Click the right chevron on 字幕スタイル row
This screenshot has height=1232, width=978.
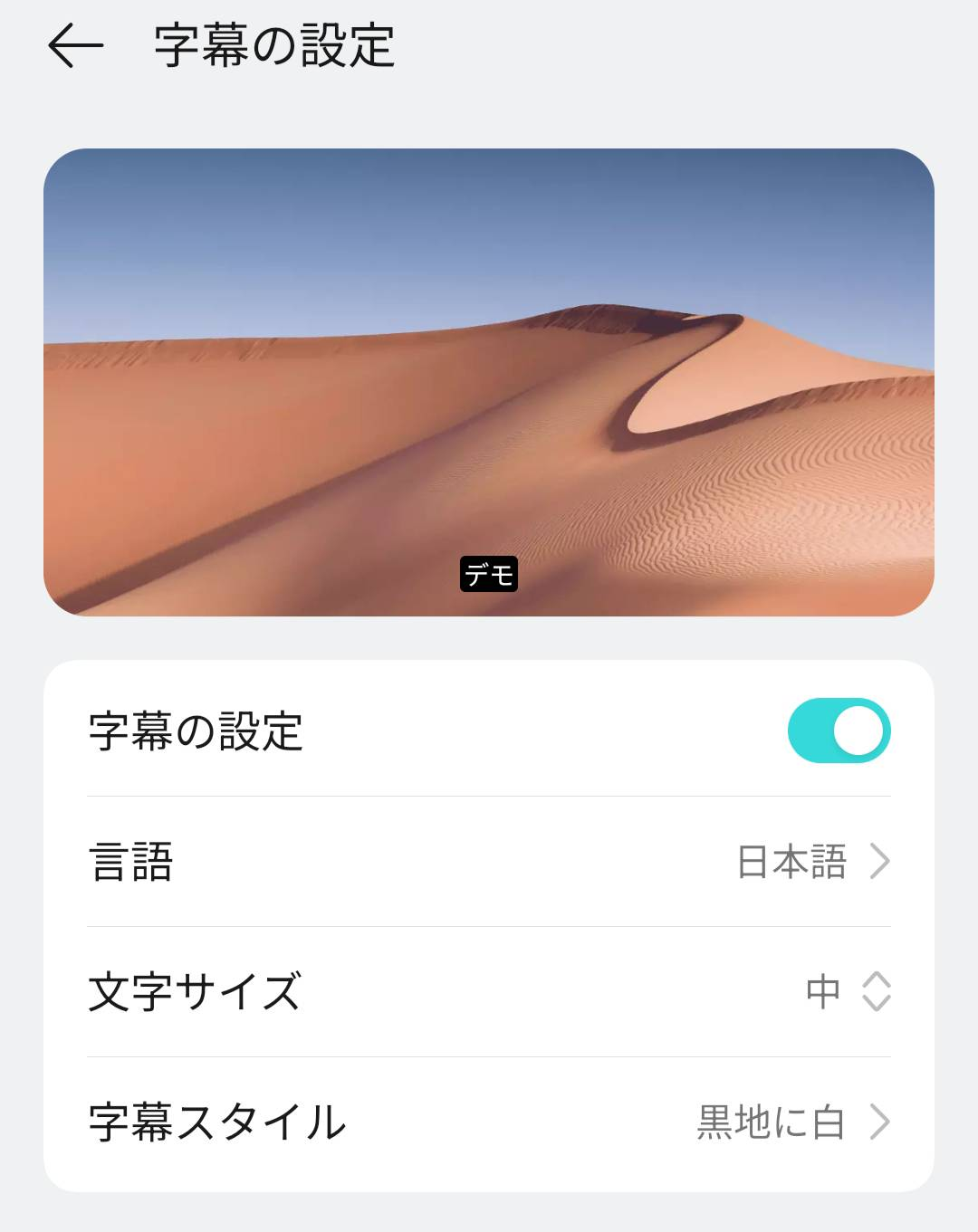point(877,1122)
